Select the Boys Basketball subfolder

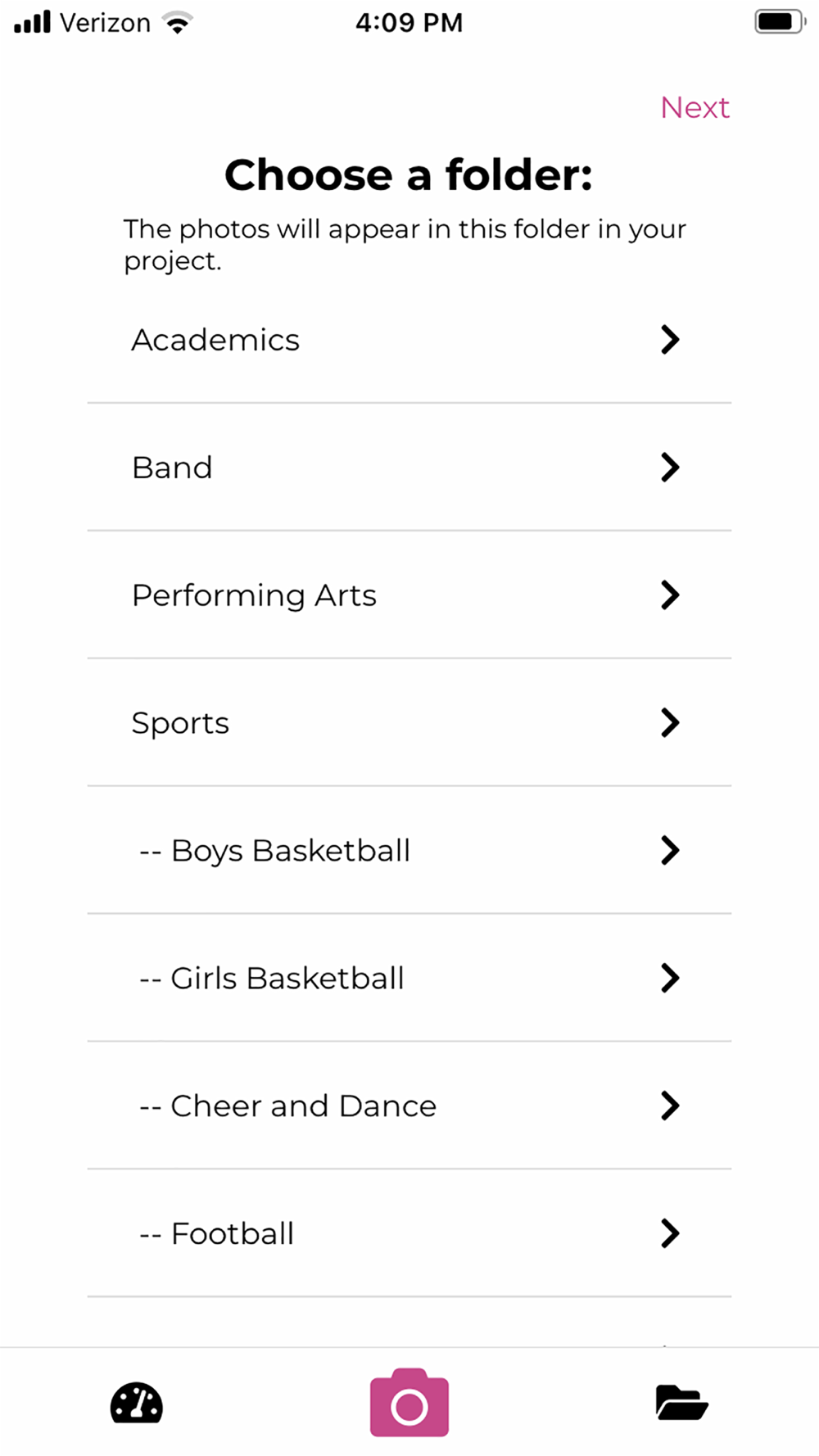(x=408, y=851)
